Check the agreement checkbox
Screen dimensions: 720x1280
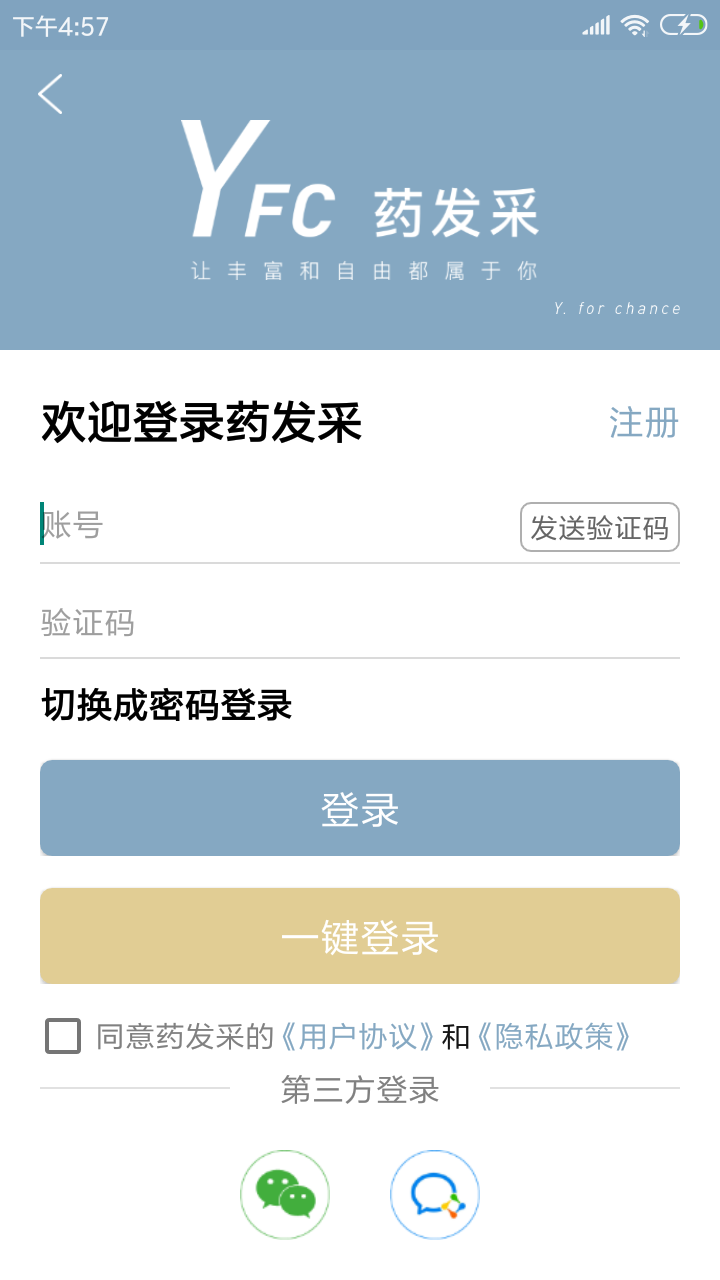(x=63, y=1036)
